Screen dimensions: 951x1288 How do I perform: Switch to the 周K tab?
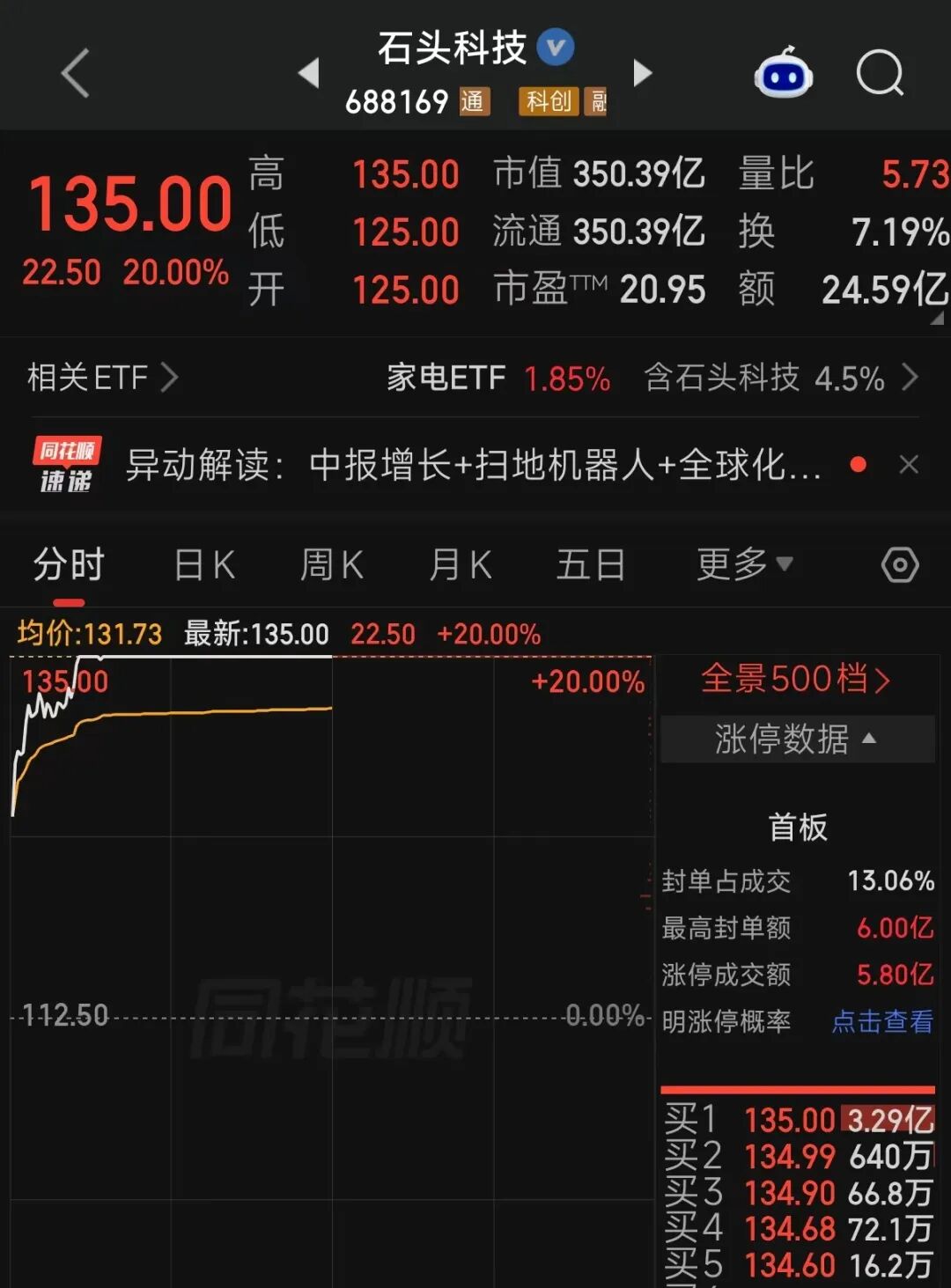click(x=332, y=564)
